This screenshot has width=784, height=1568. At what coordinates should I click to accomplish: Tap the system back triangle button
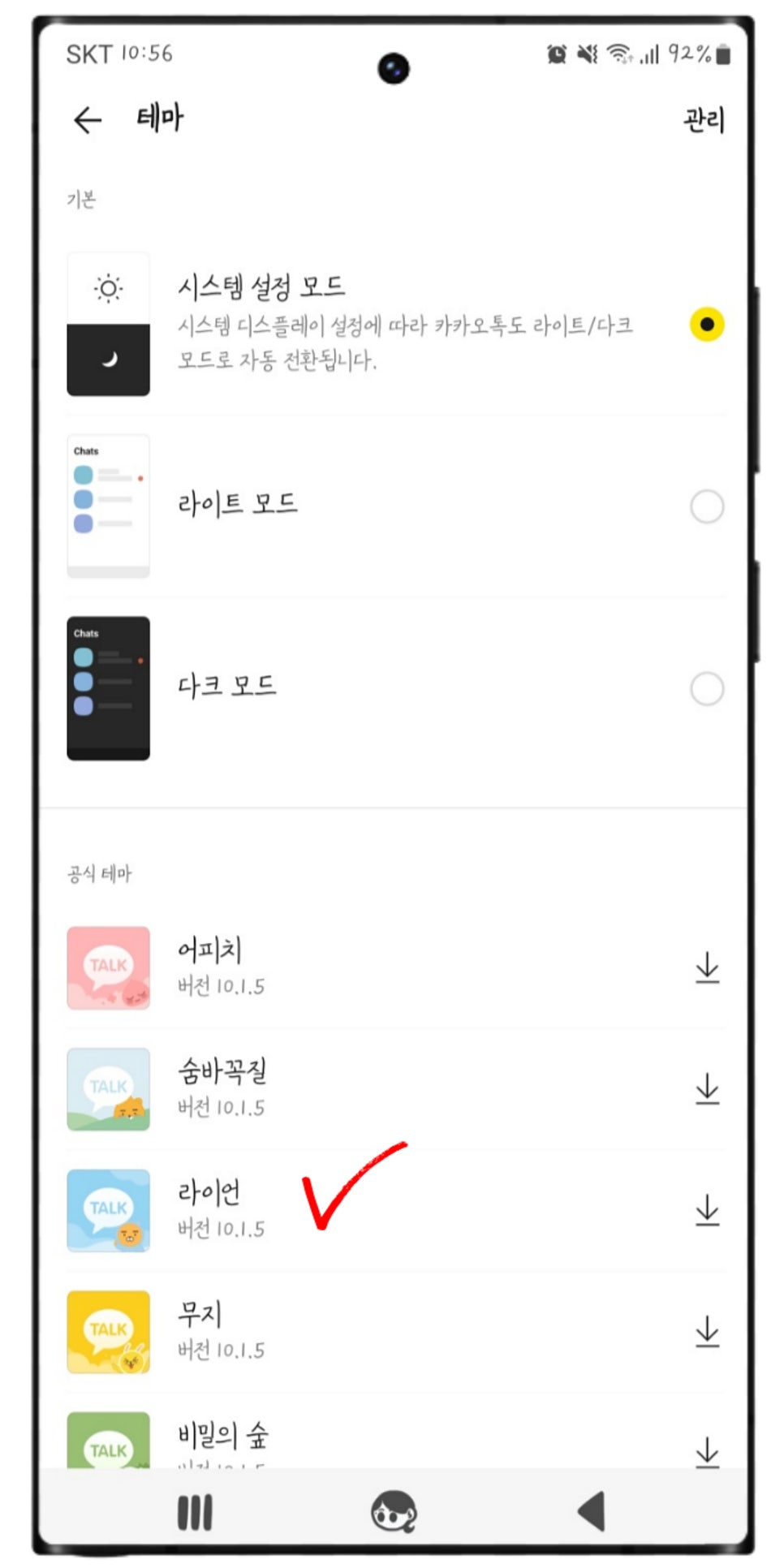(x=592, y=1511)
